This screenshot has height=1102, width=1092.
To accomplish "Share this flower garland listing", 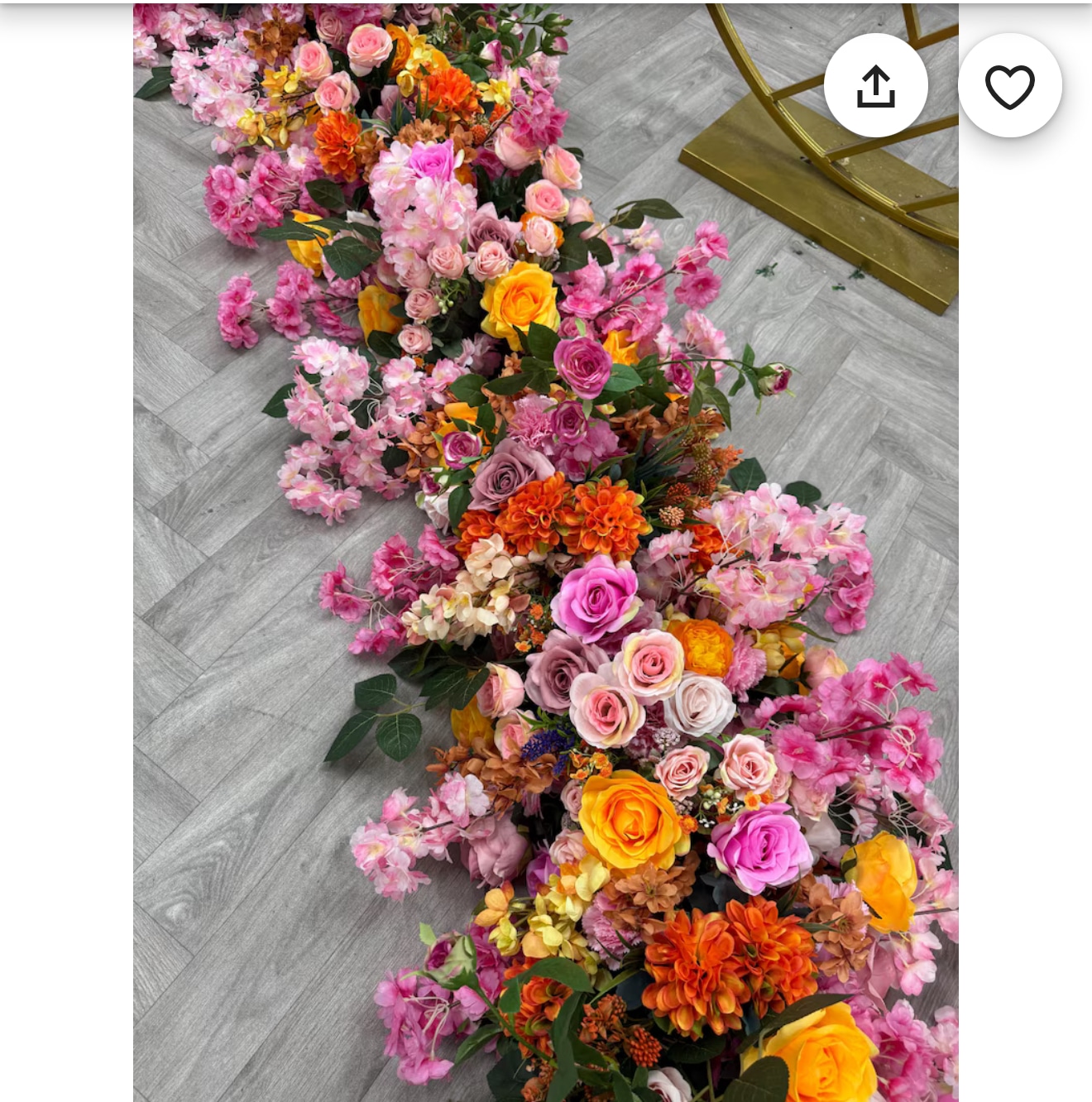I will (875, 86).
